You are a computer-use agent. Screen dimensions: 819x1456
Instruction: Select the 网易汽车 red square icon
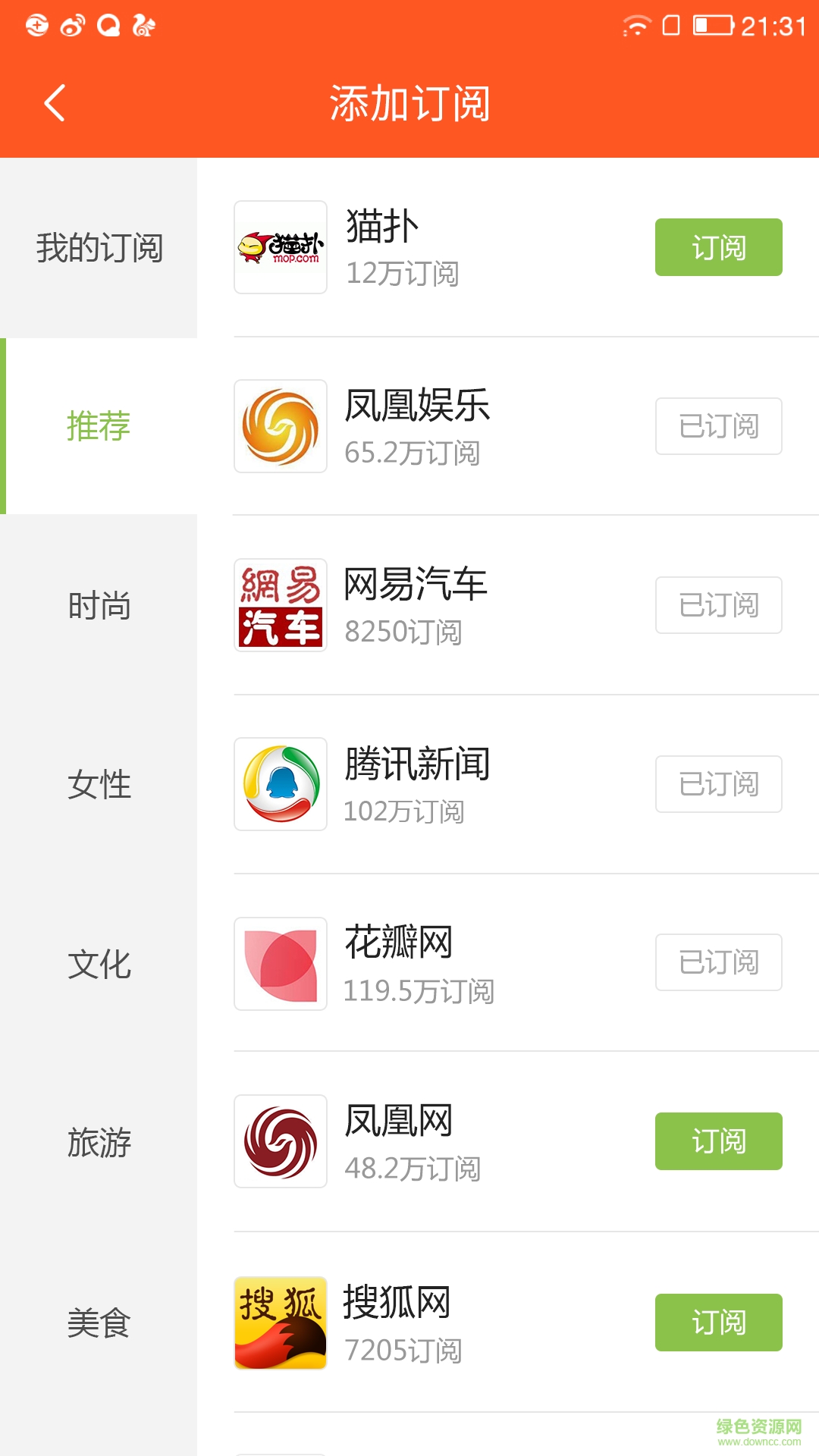click(x=280, y=605)
